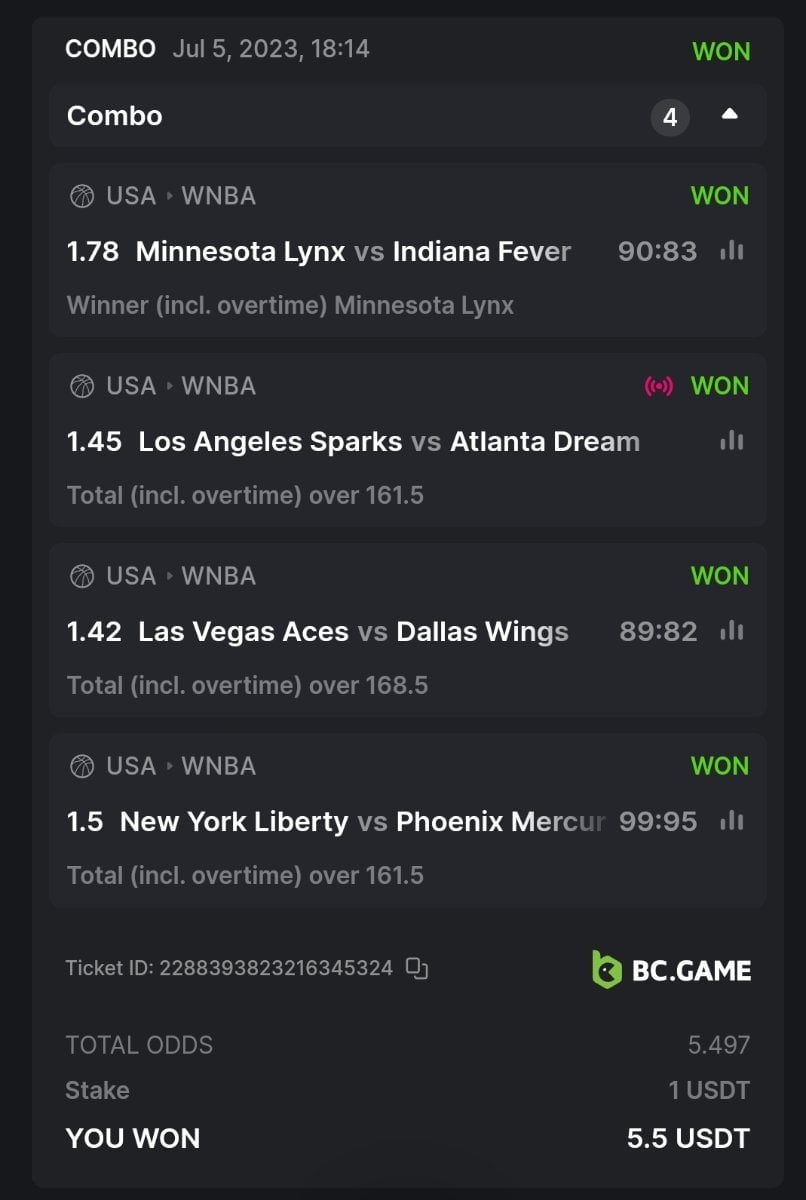The width and height of the screenshot is (806, 1200).
Task: Open stats for New York Liberty vs Phoenix Mercury
Action: (732, 821)
